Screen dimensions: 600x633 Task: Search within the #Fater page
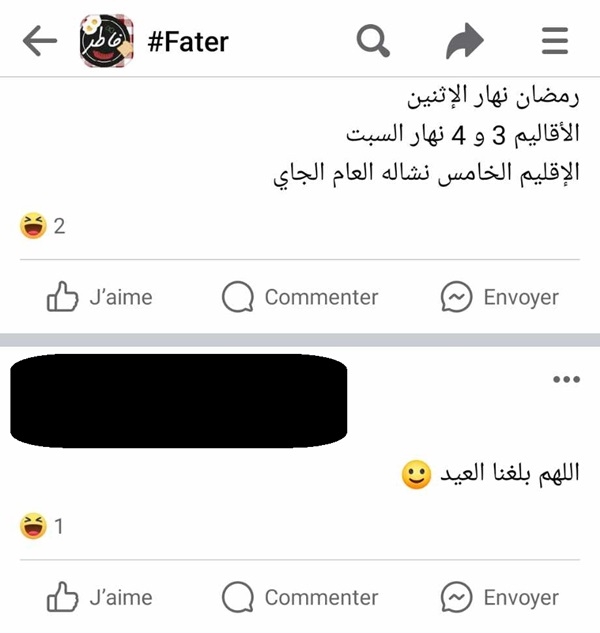point(373,41)
